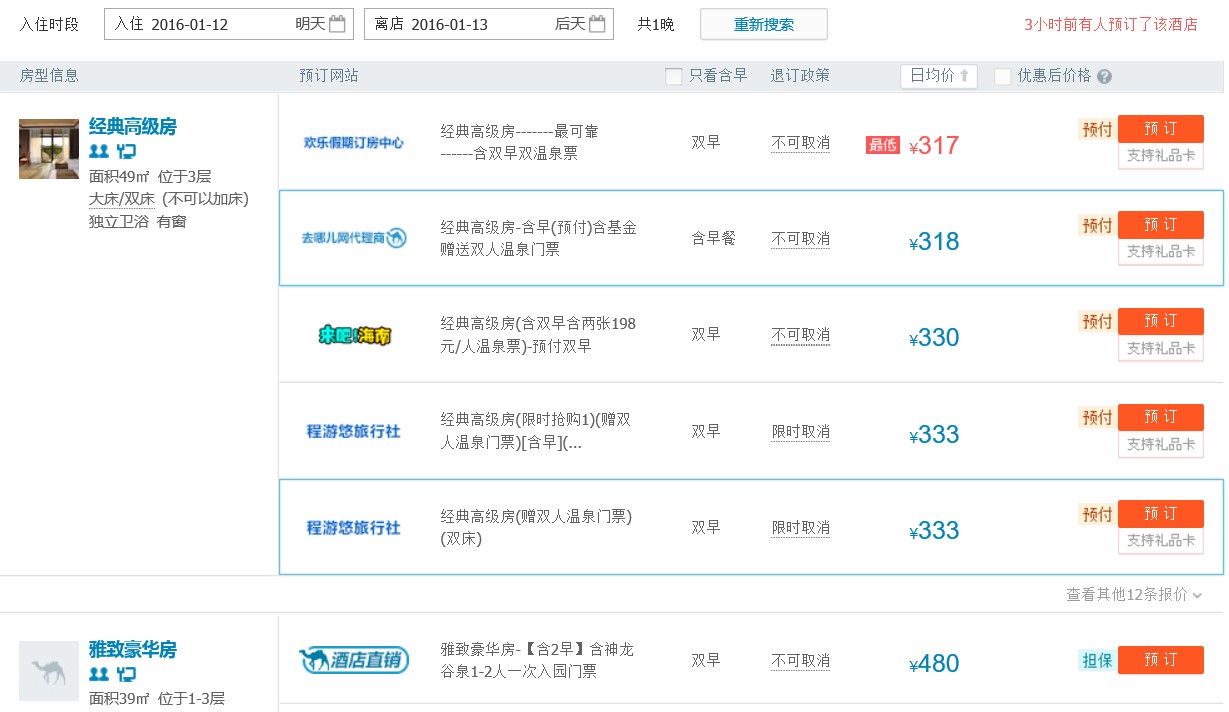This screenshot has height=712, width=1229.
Task: View the 限时取消 policy for the 双床 offer
Action: coord(800,528)
